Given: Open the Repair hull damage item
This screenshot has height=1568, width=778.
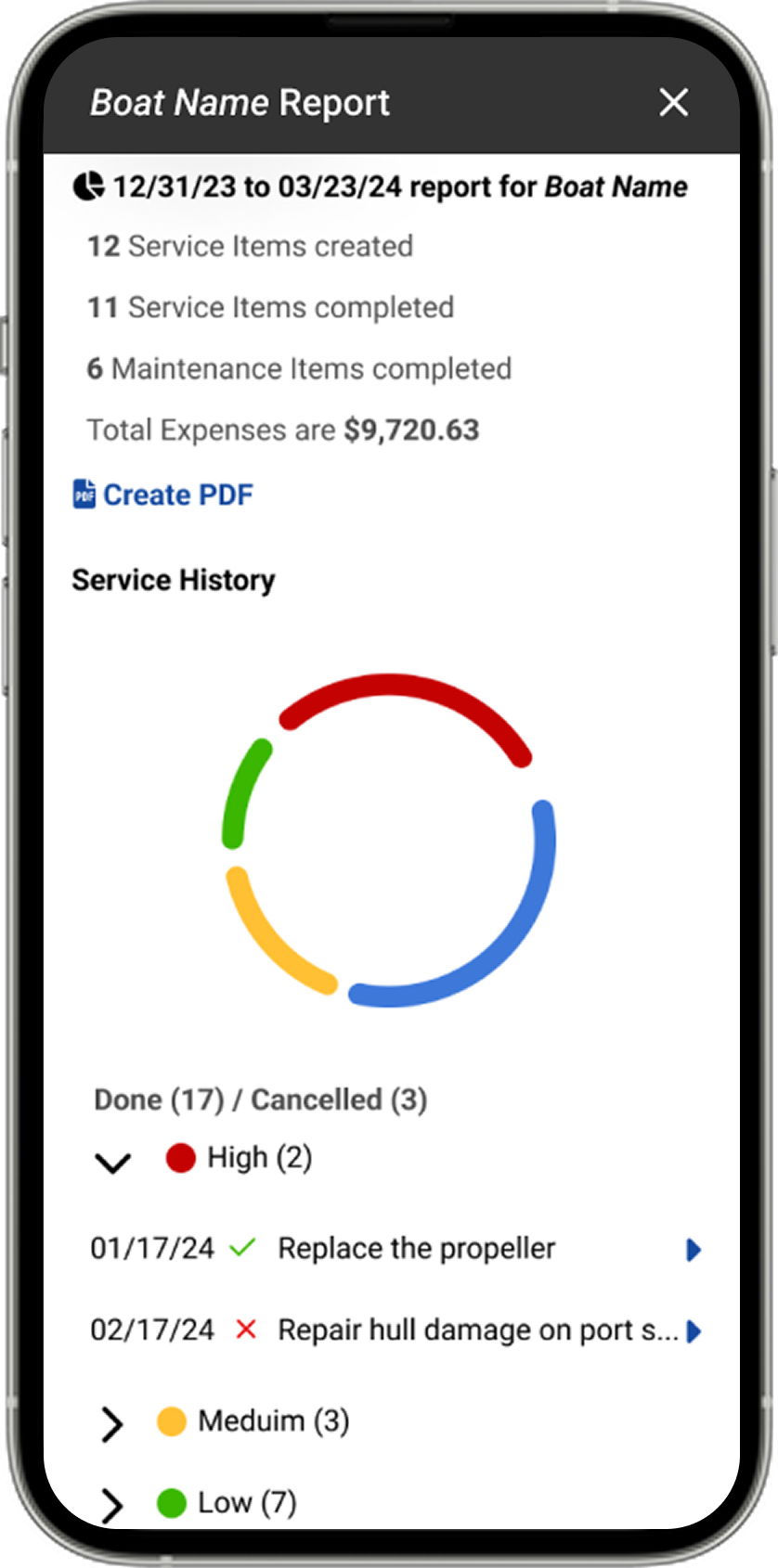Looking at the screenshot, I should point(693,1331).
